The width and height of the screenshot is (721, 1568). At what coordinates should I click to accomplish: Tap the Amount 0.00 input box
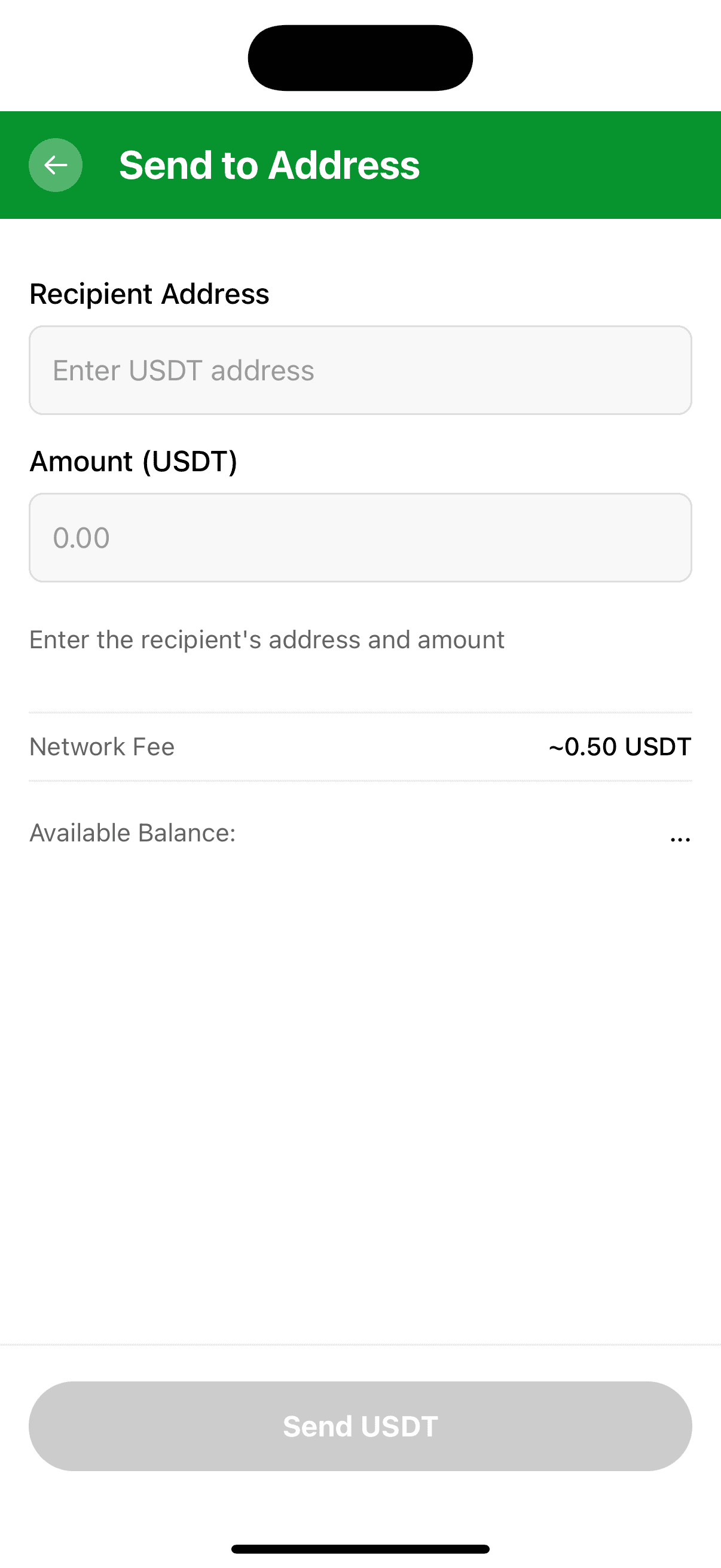tap(360, 538)
